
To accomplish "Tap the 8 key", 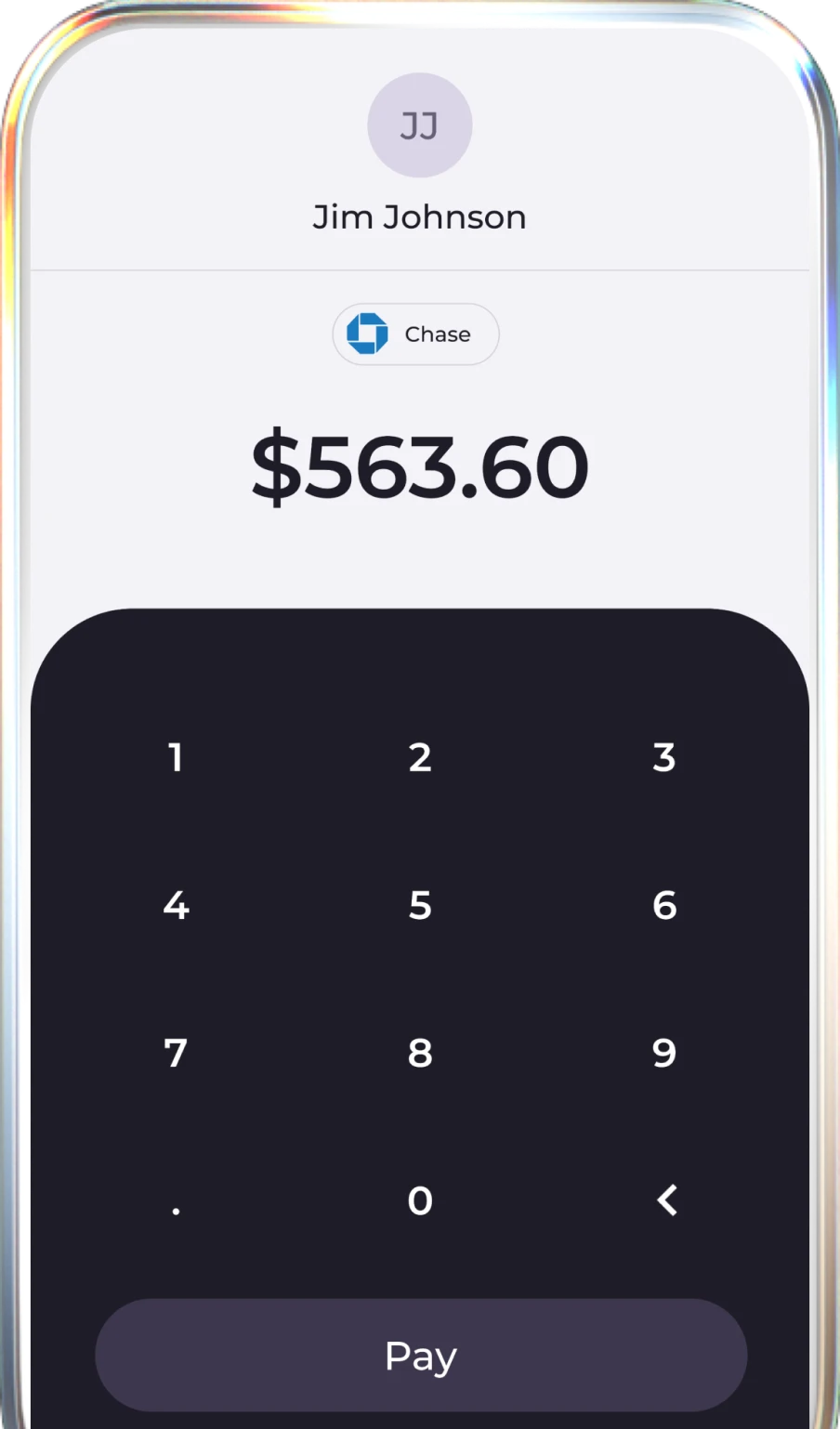I will [420, 1053].
